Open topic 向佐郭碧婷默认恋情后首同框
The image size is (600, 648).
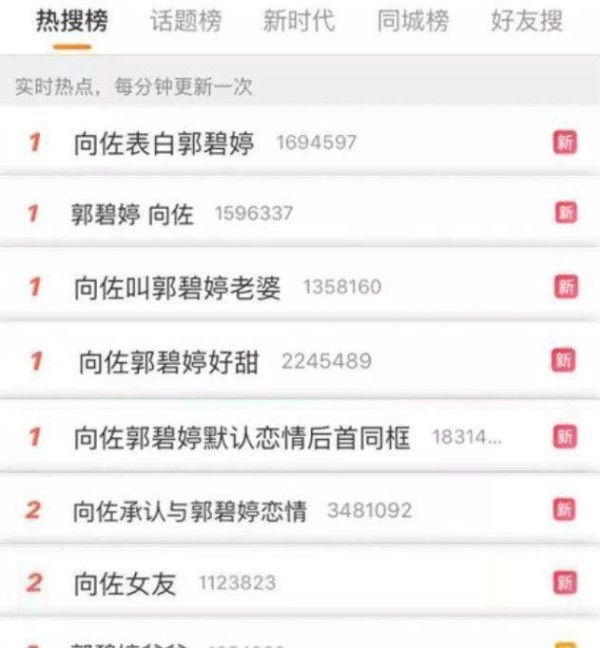pyautogui.click(x=241, y=437)
